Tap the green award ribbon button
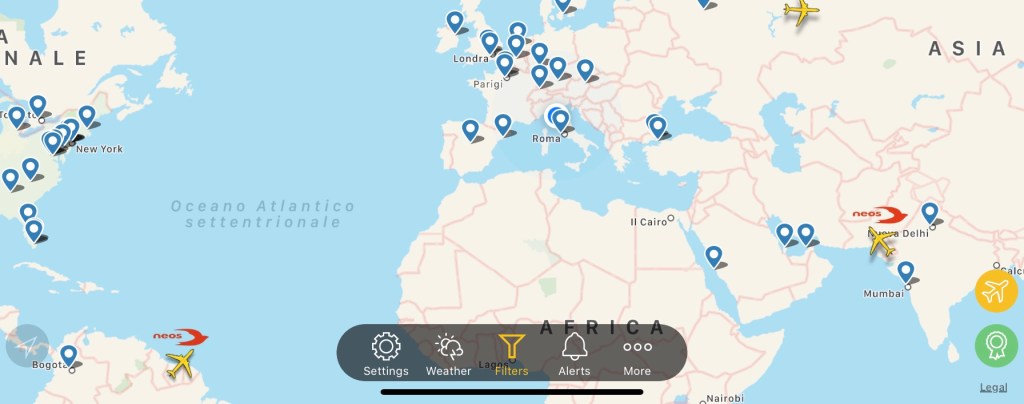 996,346
